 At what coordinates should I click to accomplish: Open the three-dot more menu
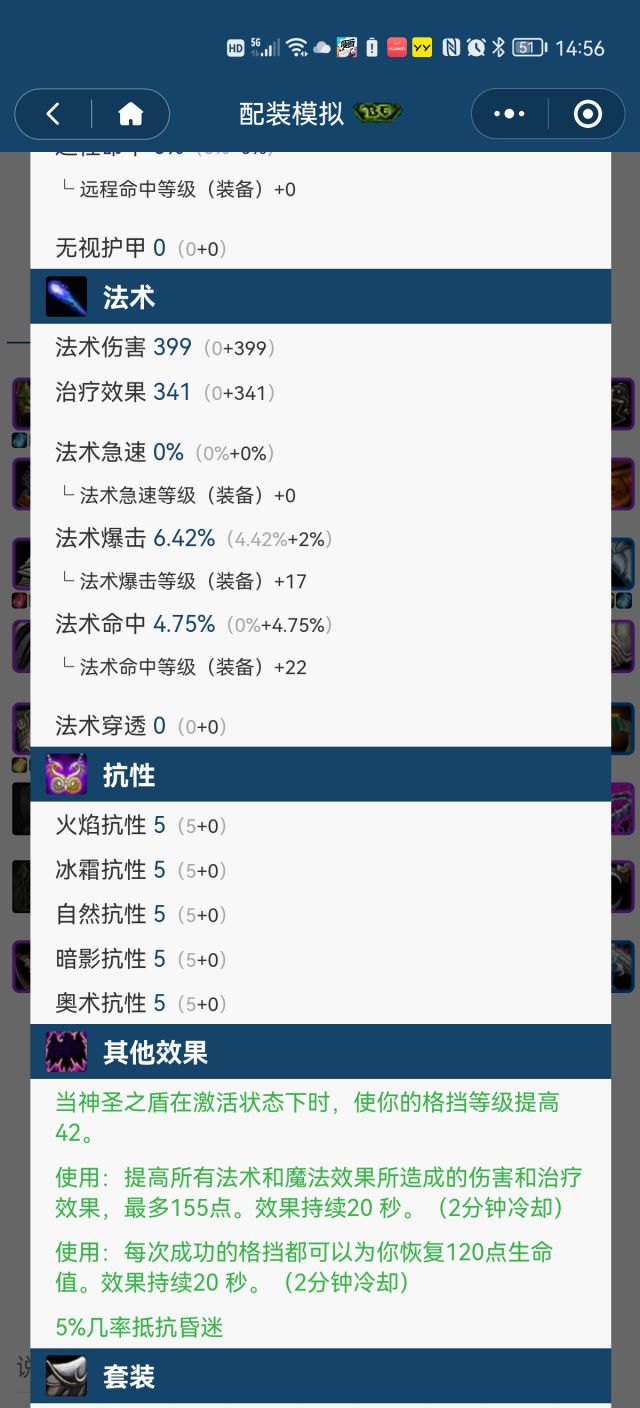(509, 114)
